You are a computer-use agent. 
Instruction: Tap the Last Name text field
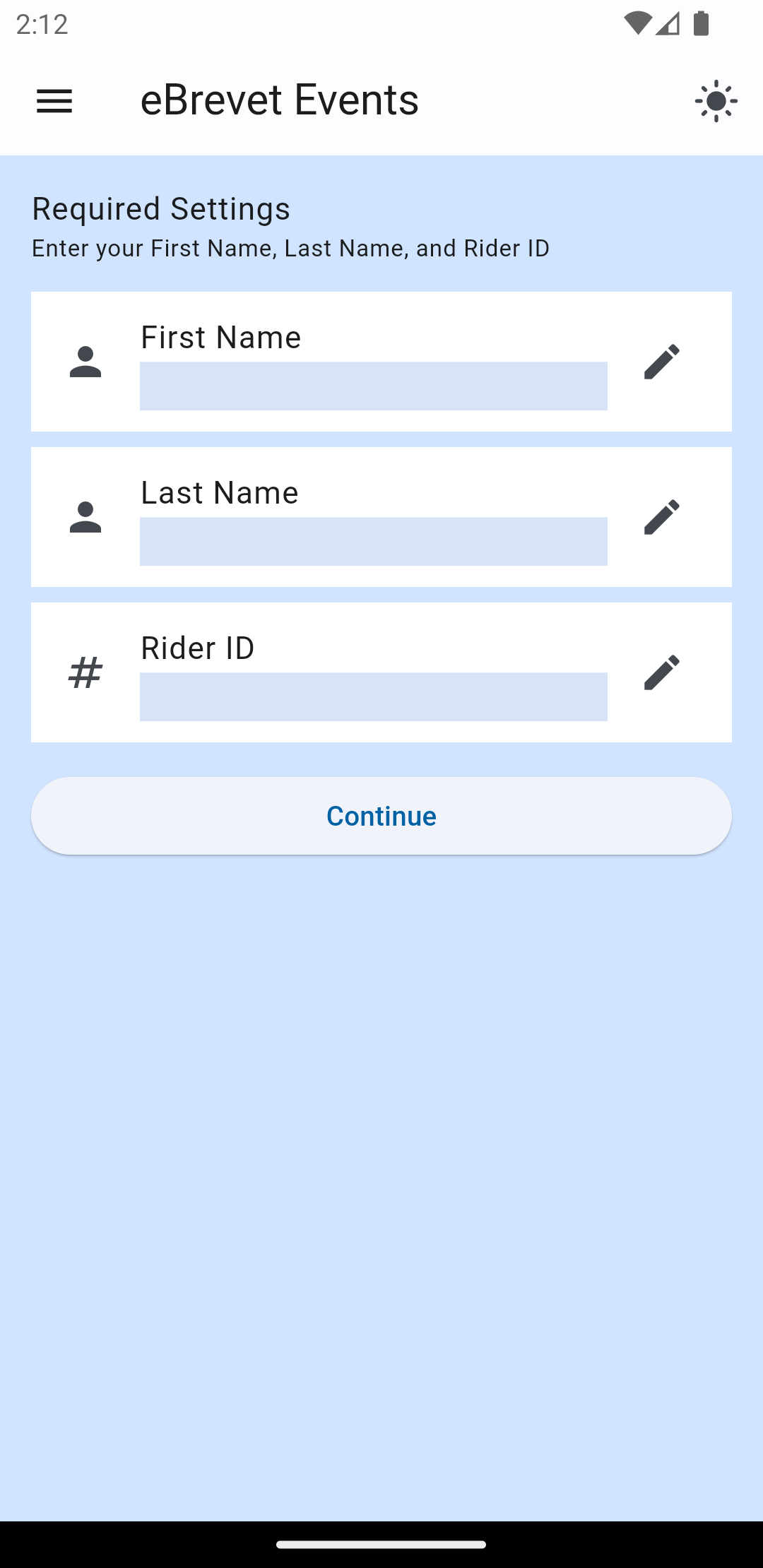click(x=373, y=542)
